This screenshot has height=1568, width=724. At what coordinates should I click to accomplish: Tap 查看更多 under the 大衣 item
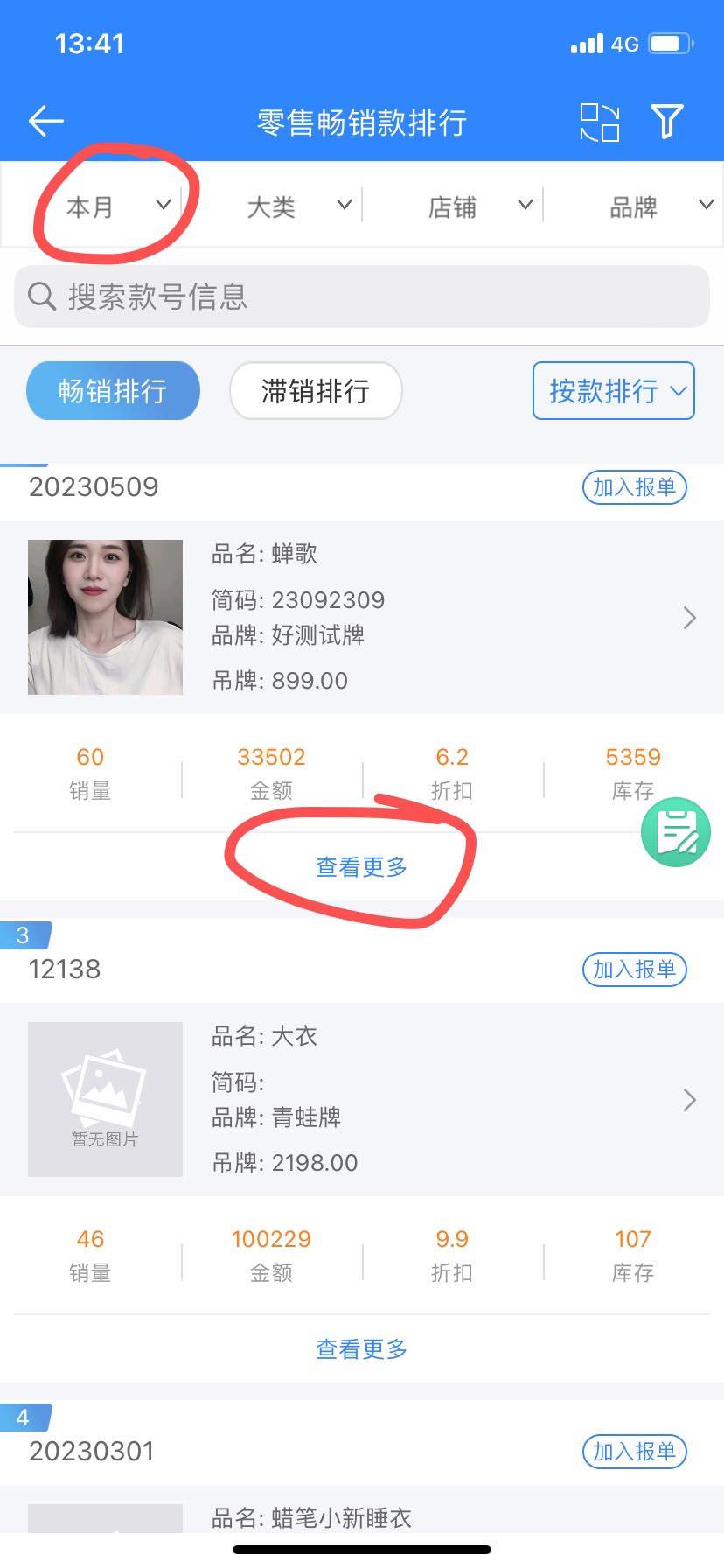(x=361, y=1349)
